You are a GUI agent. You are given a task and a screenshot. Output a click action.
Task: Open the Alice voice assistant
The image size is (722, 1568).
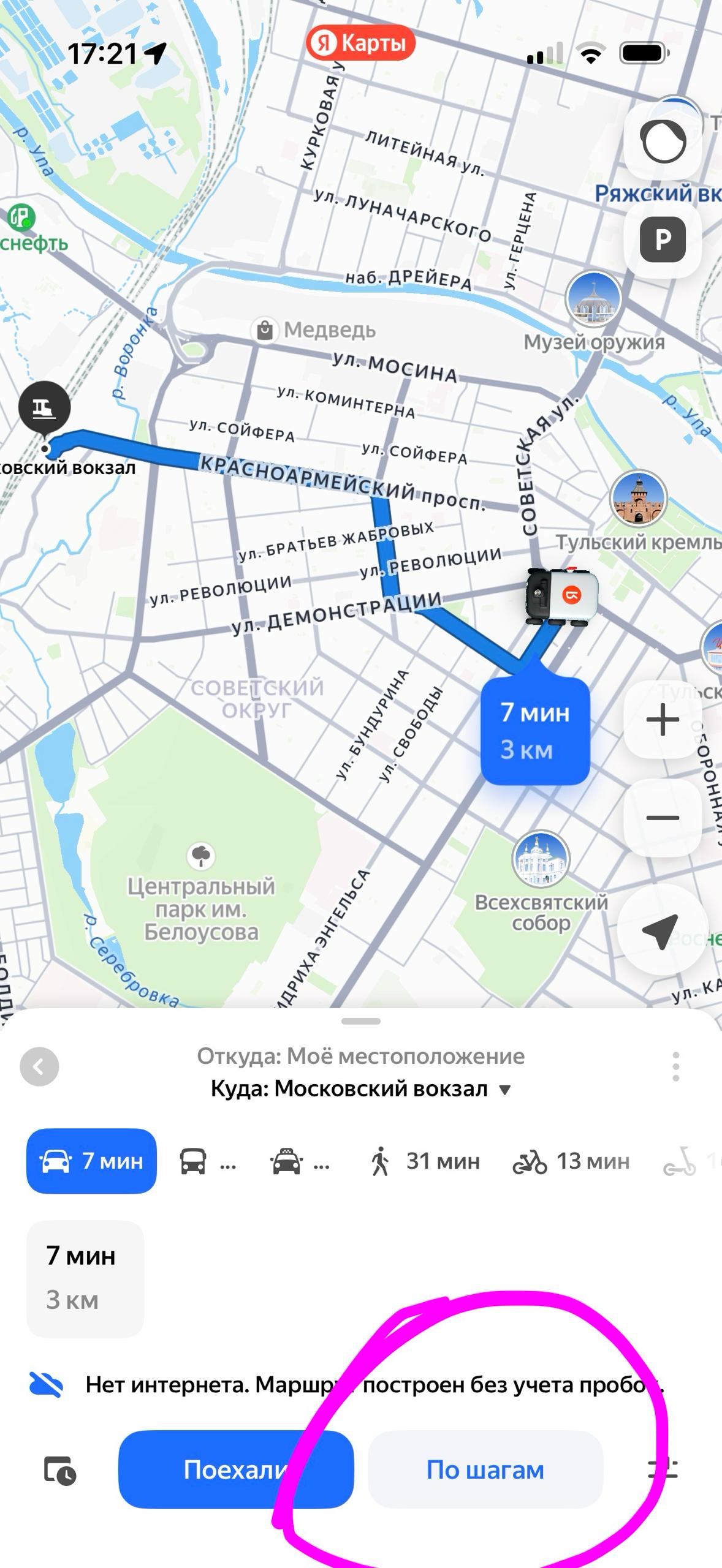pos(663,141)
